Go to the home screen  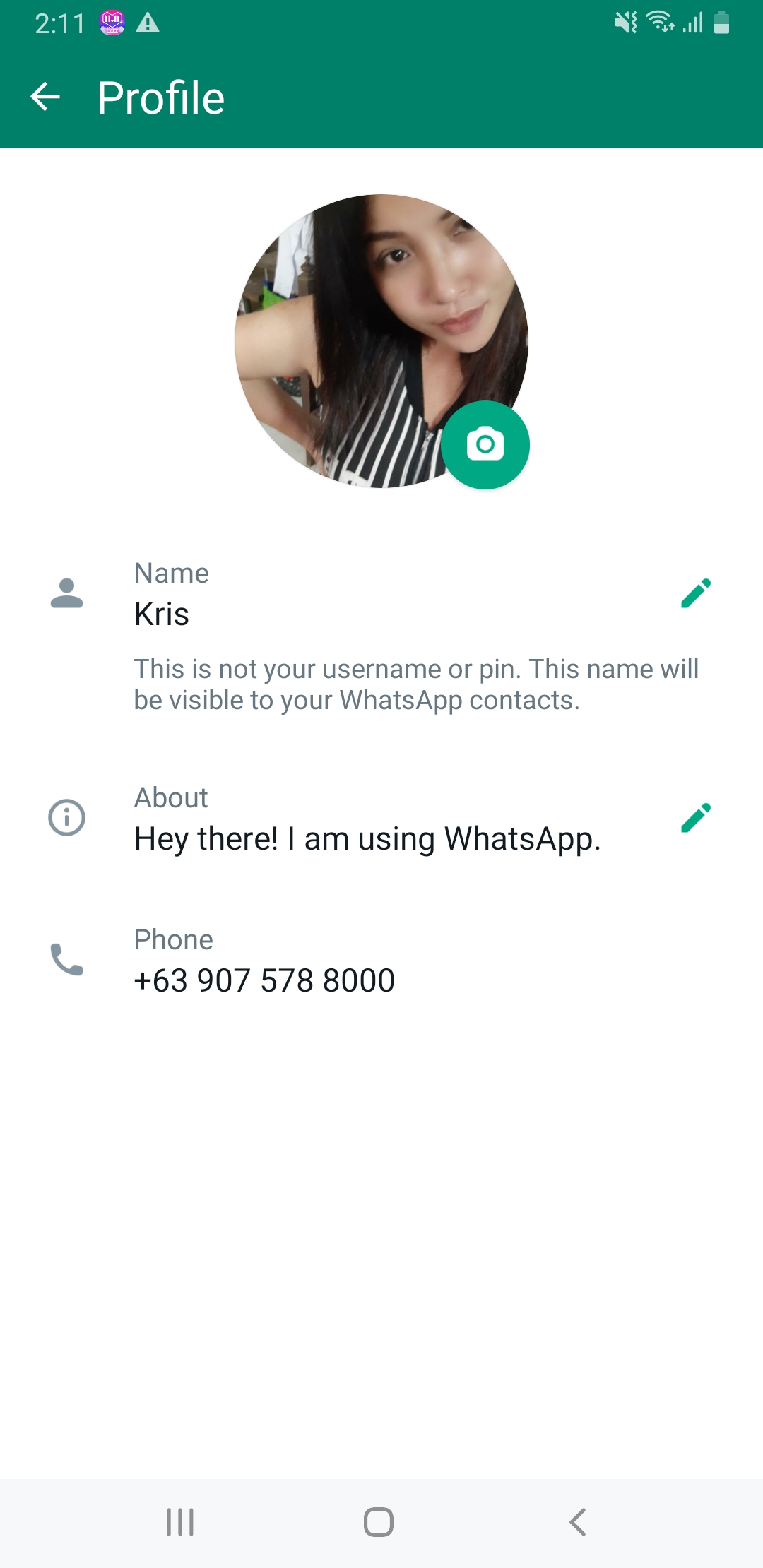(379, 1521)
